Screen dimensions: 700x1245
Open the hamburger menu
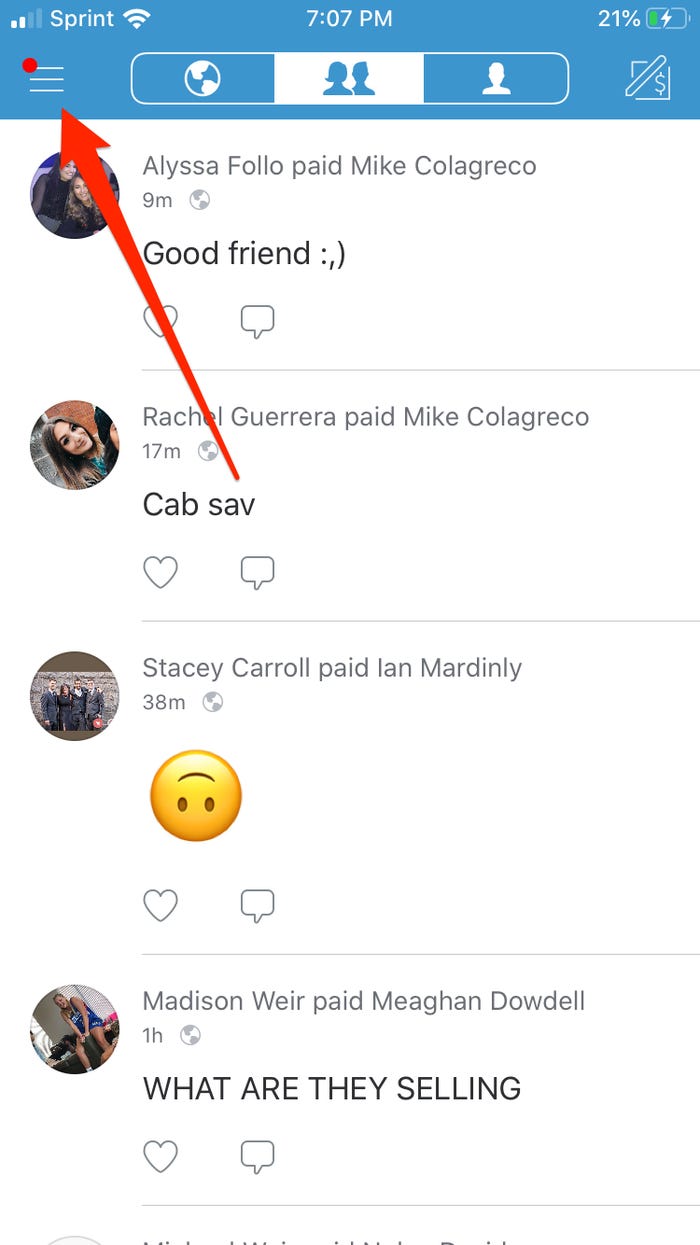(x=46, y=78)
